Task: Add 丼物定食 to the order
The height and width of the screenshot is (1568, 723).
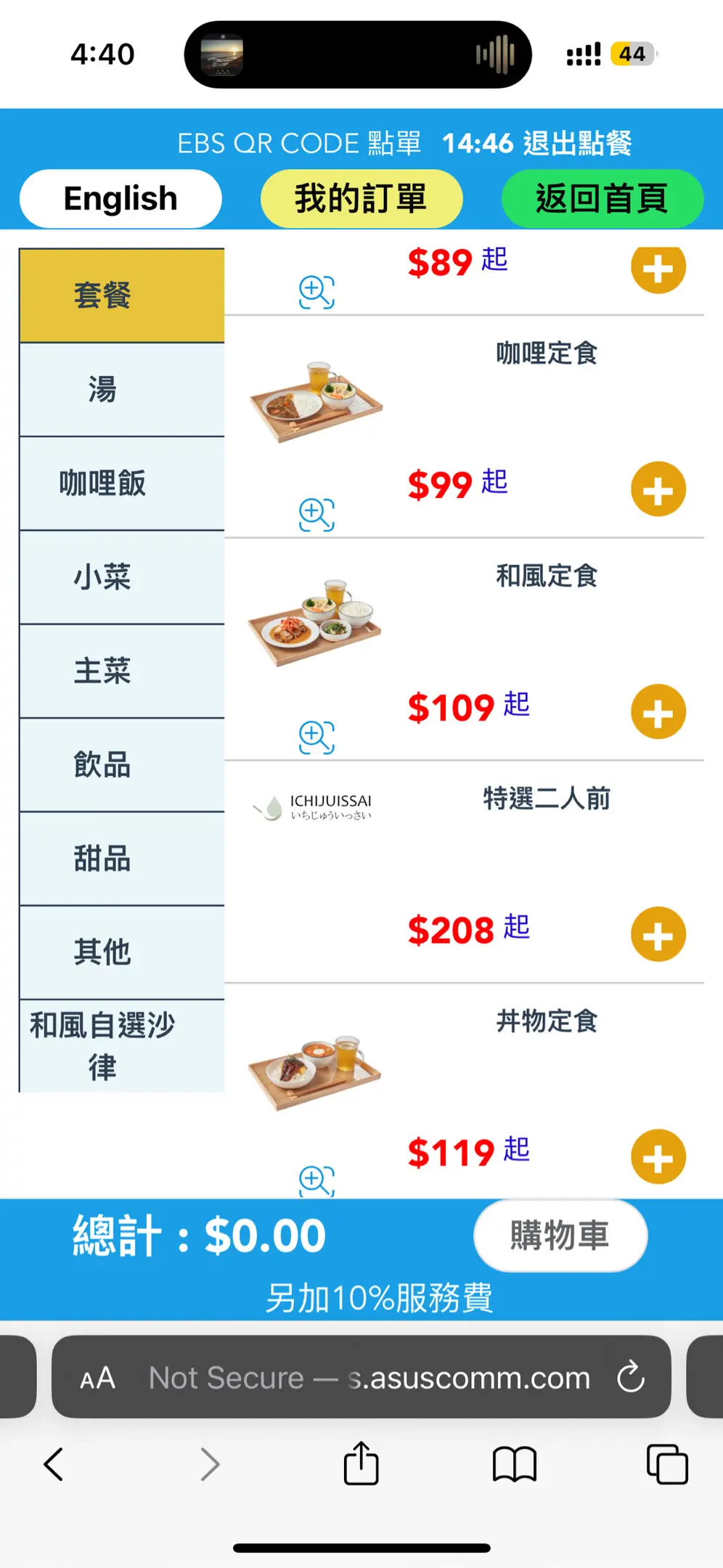Action: (658, 1157)
